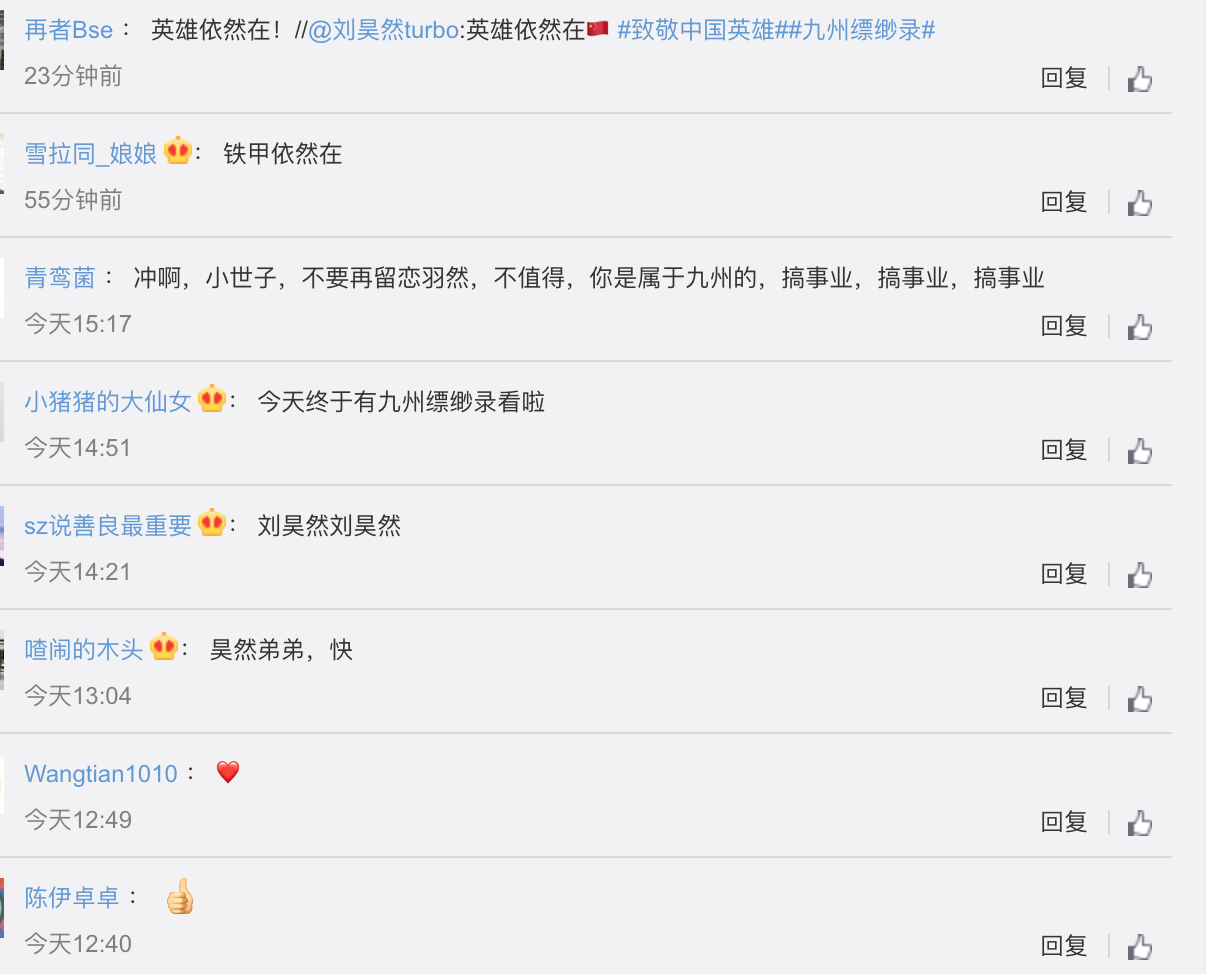Screen dimensions: 1206x974
Task: Reply to 雪拉同_娘娘's comment
Action: [x=1064, y=202]
